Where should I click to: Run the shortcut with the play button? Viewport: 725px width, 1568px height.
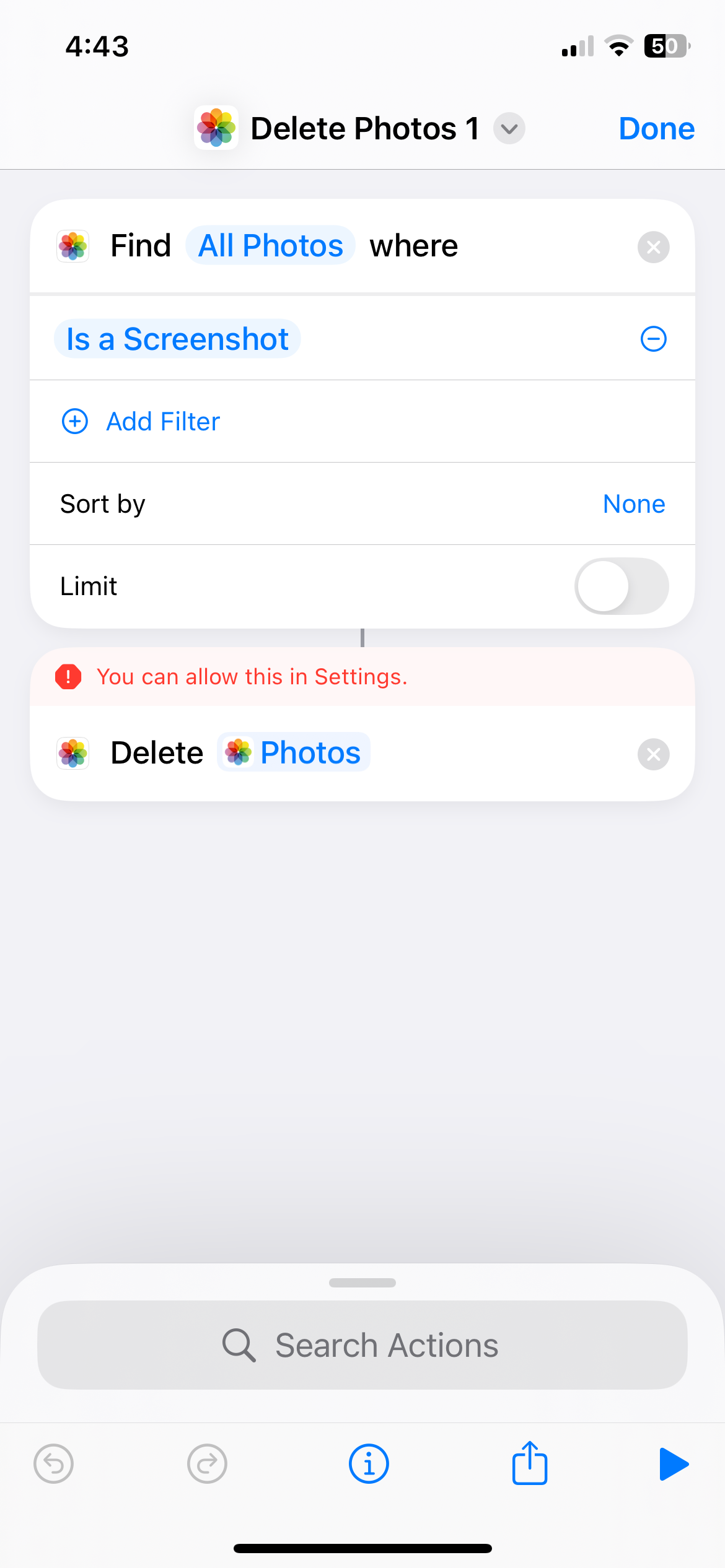coord(674,1464)
